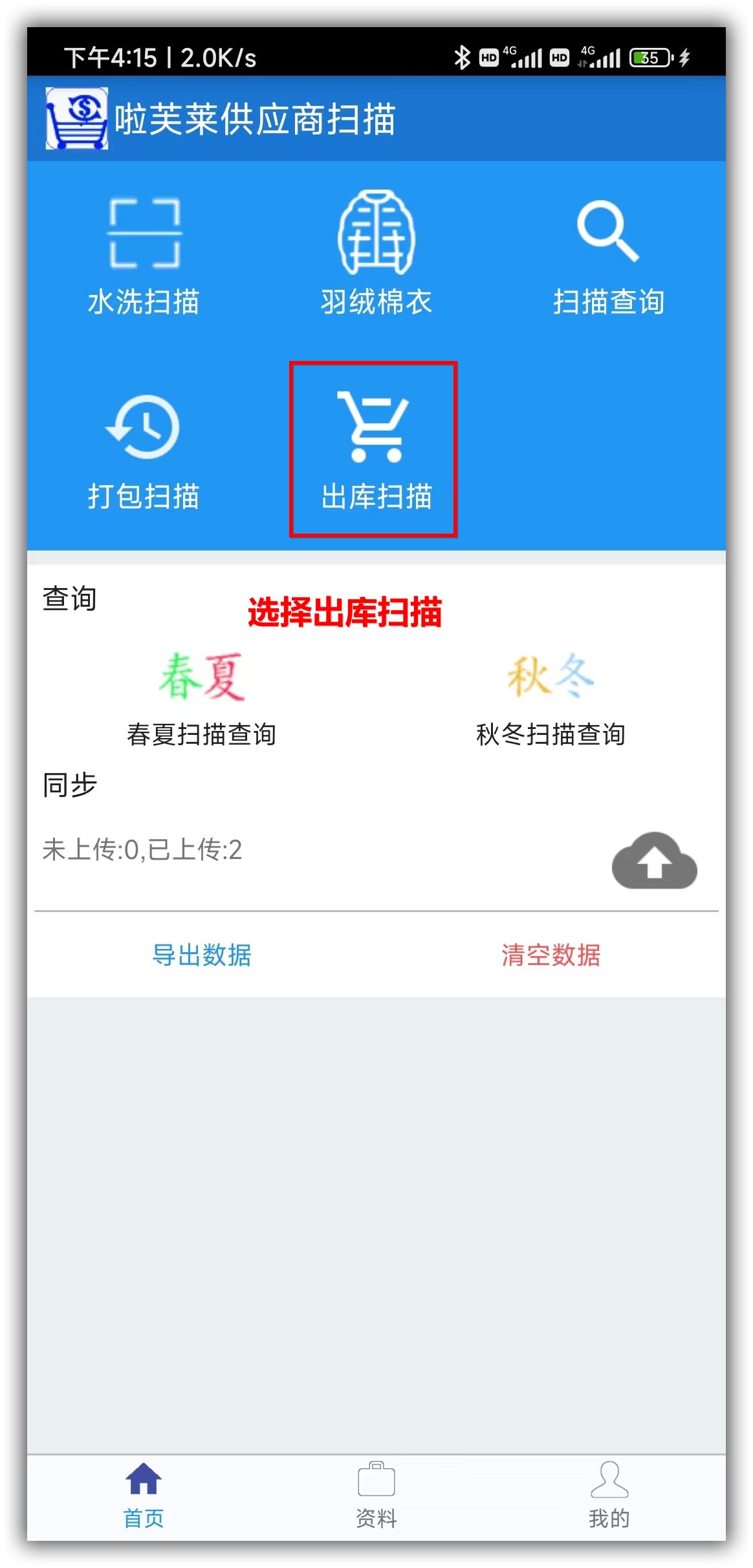Open 秋冬扫描查询

551,700
